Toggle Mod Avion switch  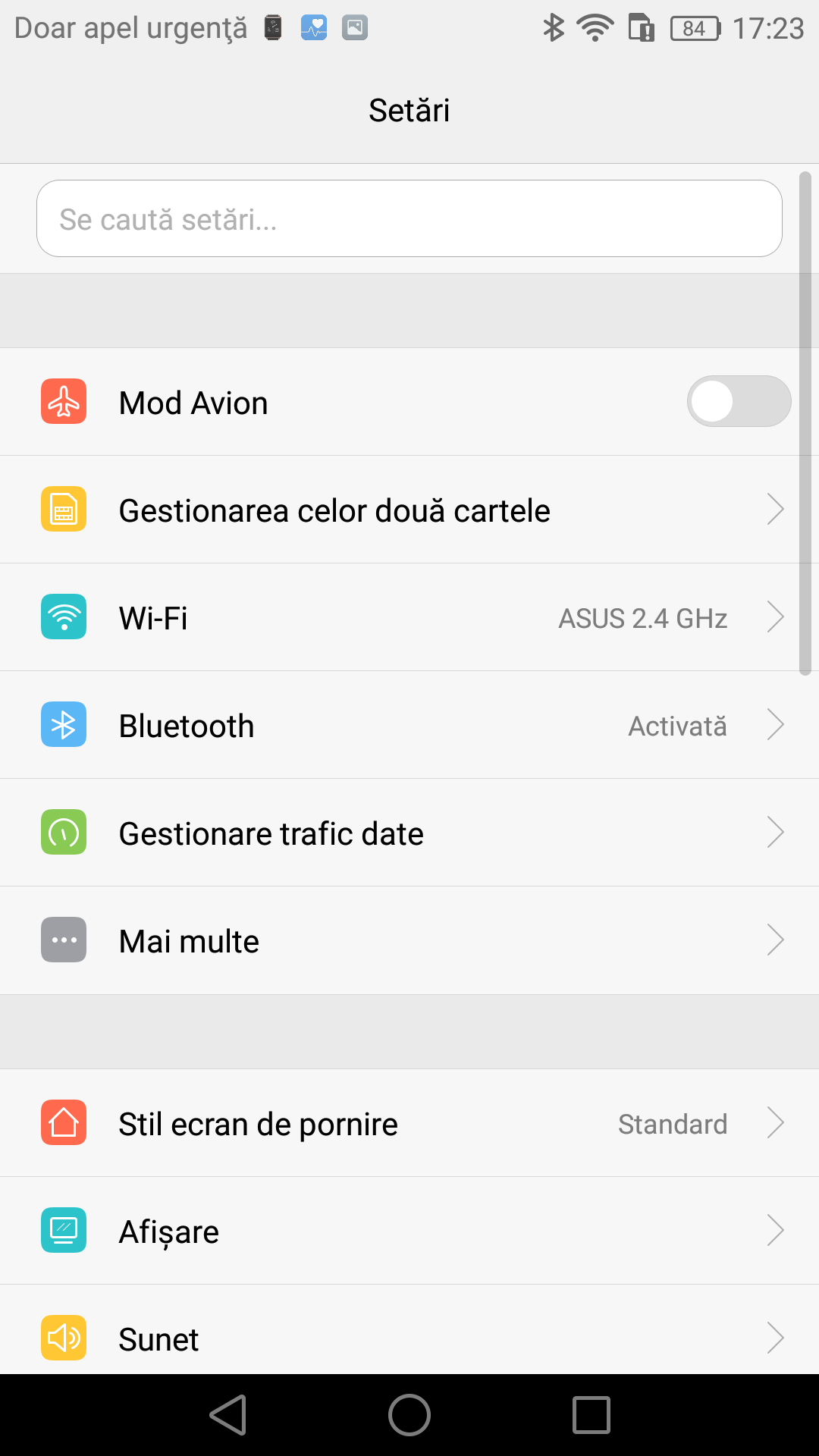tap(738, 401)
